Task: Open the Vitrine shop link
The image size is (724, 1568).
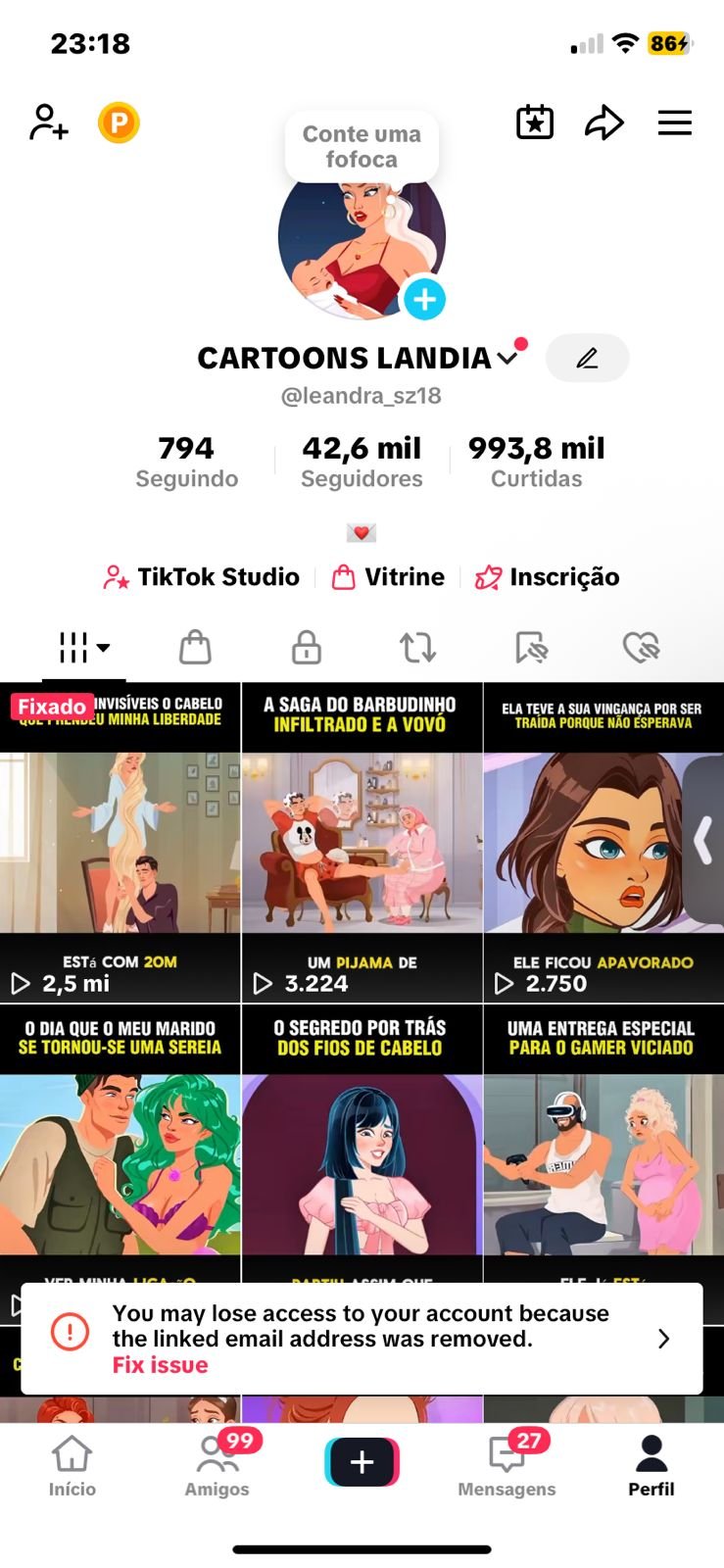Action: (x=389, y=577)
